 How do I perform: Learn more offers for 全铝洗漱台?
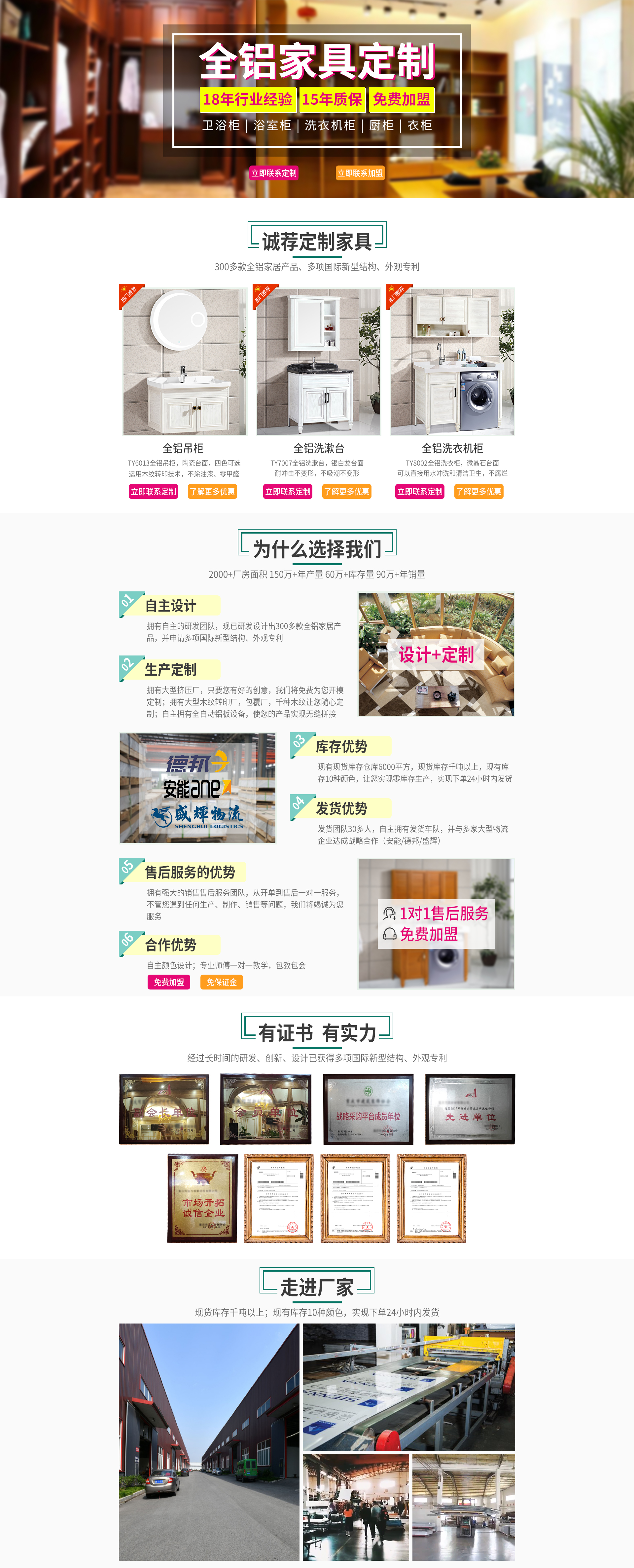coord(346,491)
